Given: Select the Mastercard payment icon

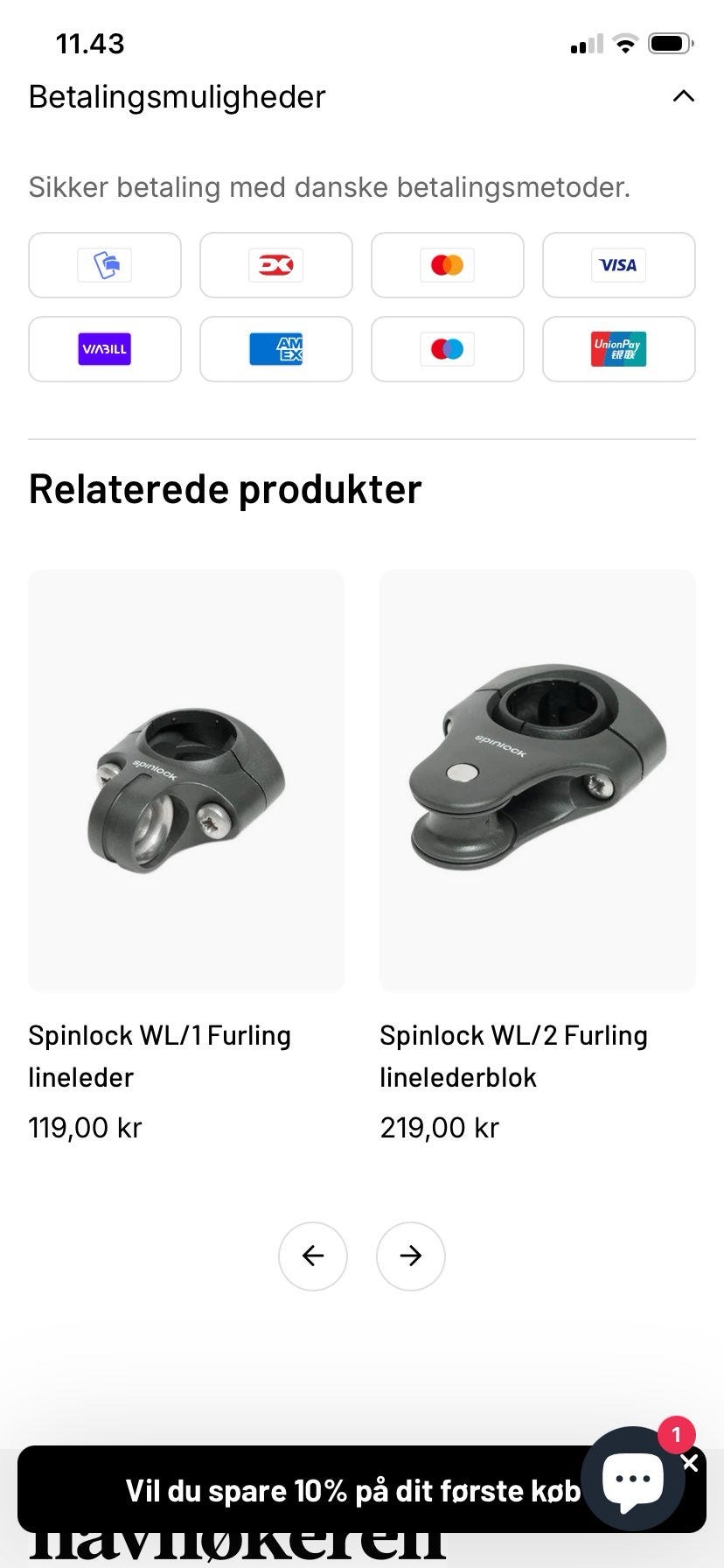Looking at the screenshot, I should tap(447, 265).
